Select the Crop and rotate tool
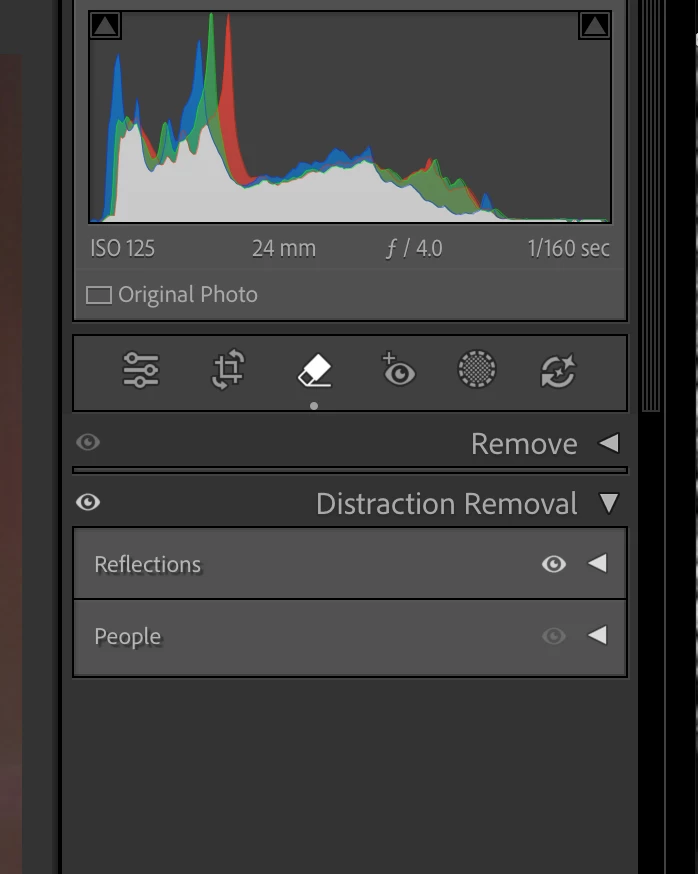This screenshot has width=698, height=874. coord(228,371)
